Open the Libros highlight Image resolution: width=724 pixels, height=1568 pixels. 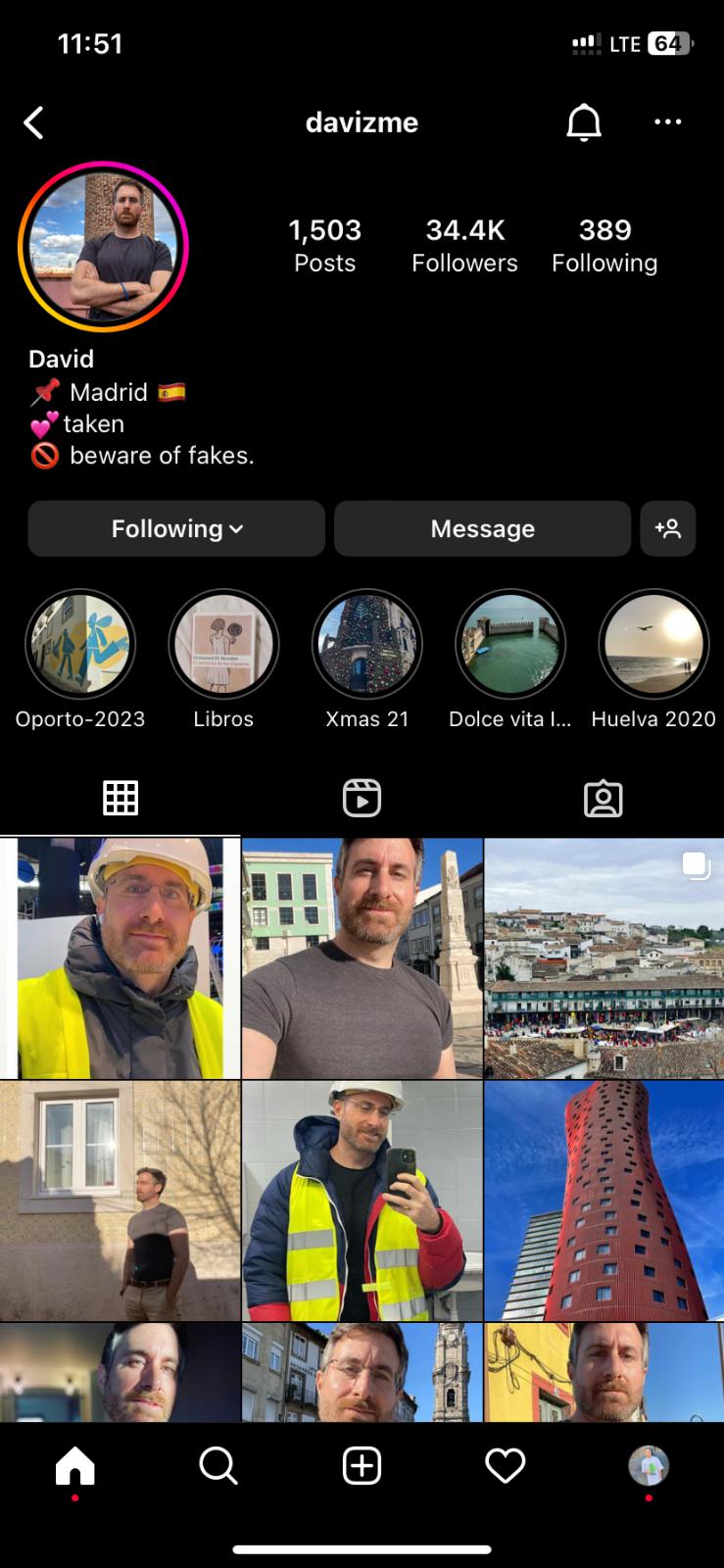click(x=223, y=644)
